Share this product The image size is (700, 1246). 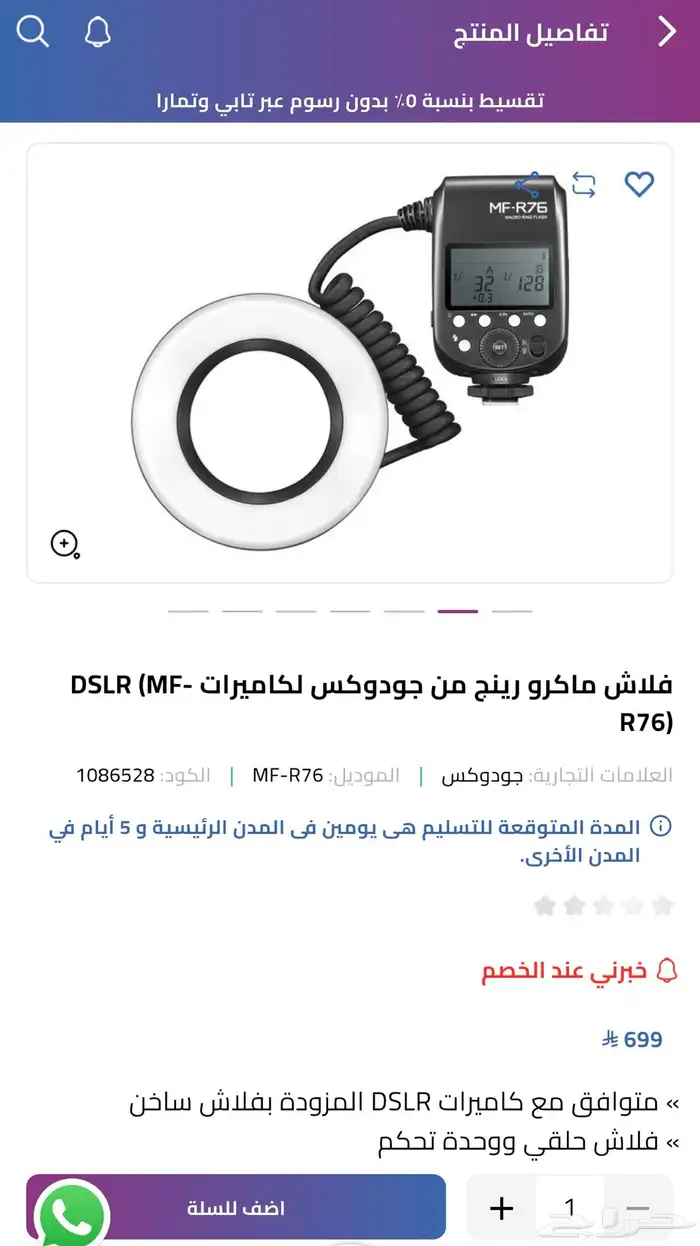(528, 185)
